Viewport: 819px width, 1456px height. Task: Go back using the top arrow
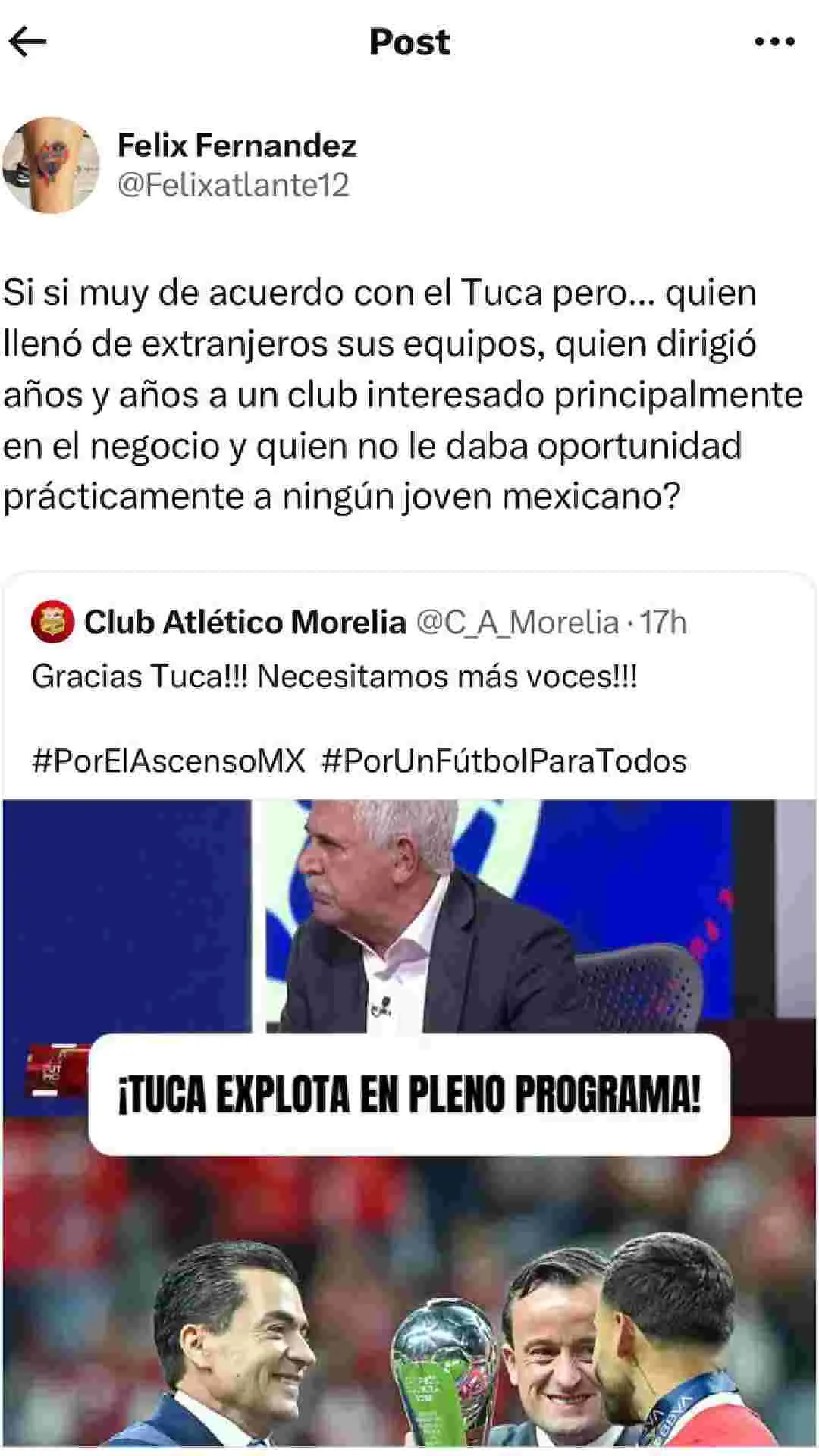pyautogui.click(x=28, y=42)
